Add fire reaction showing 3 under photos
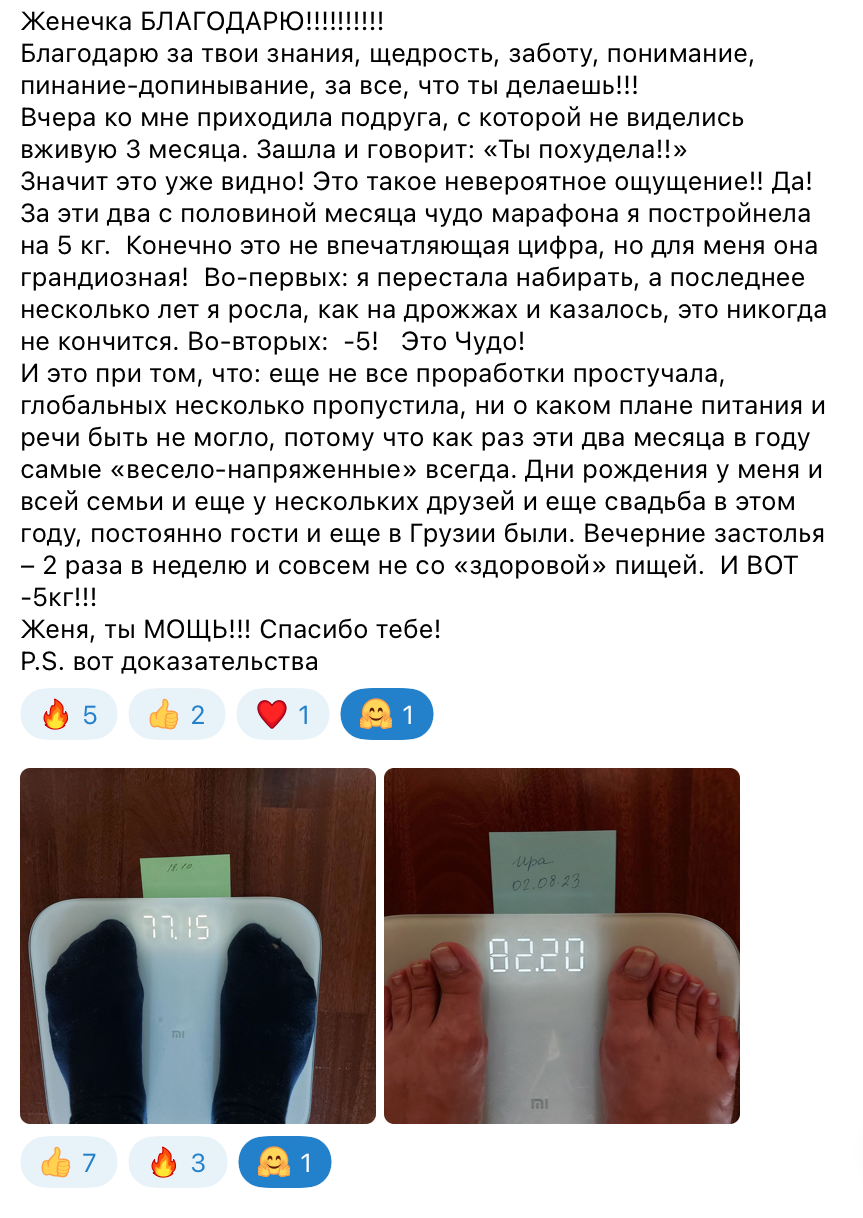The image size is (863, 1218). [176, 1162]
